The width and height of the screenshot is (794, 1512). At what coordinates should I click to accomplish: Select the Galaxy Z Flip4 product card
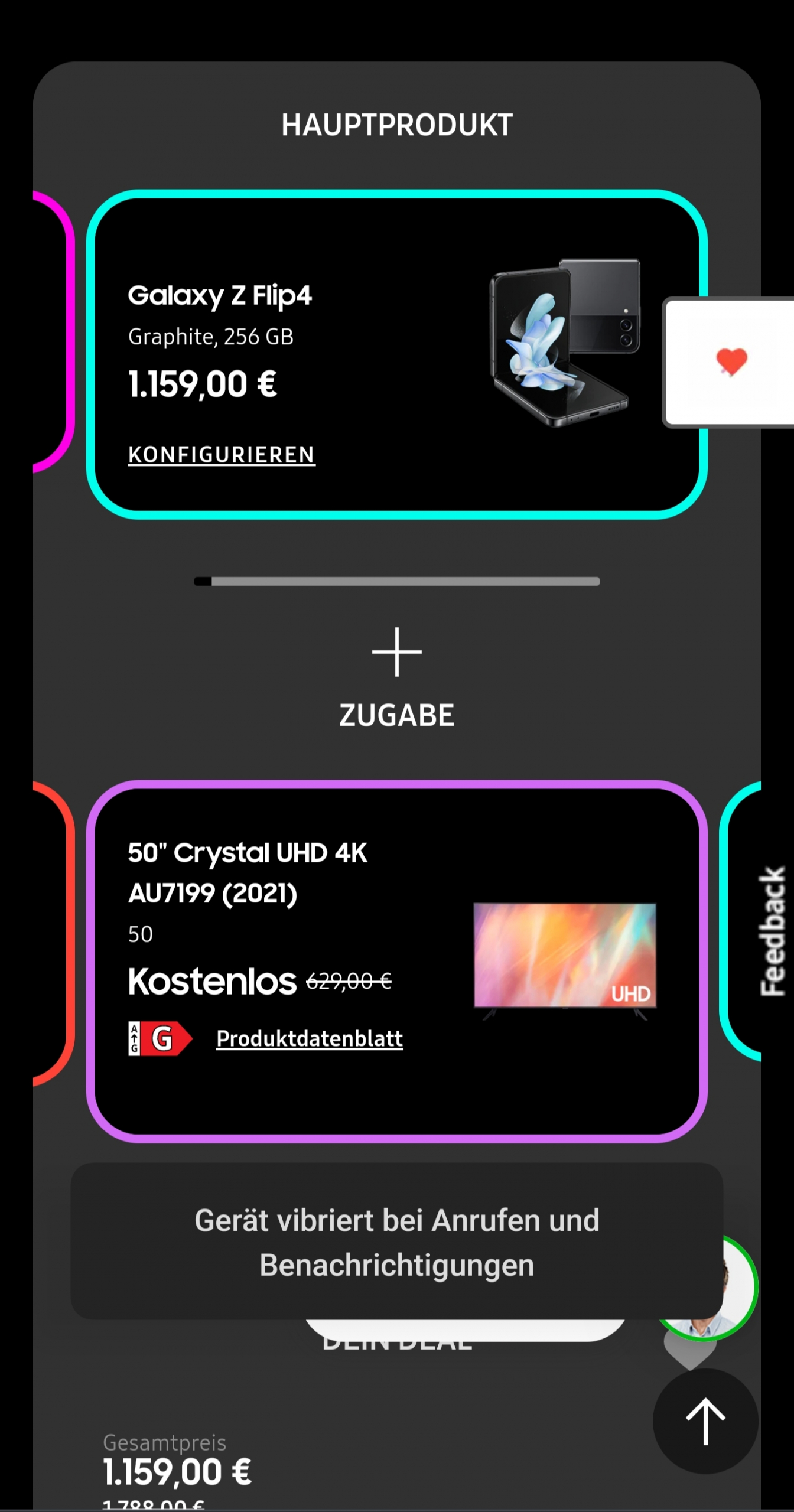396,354
